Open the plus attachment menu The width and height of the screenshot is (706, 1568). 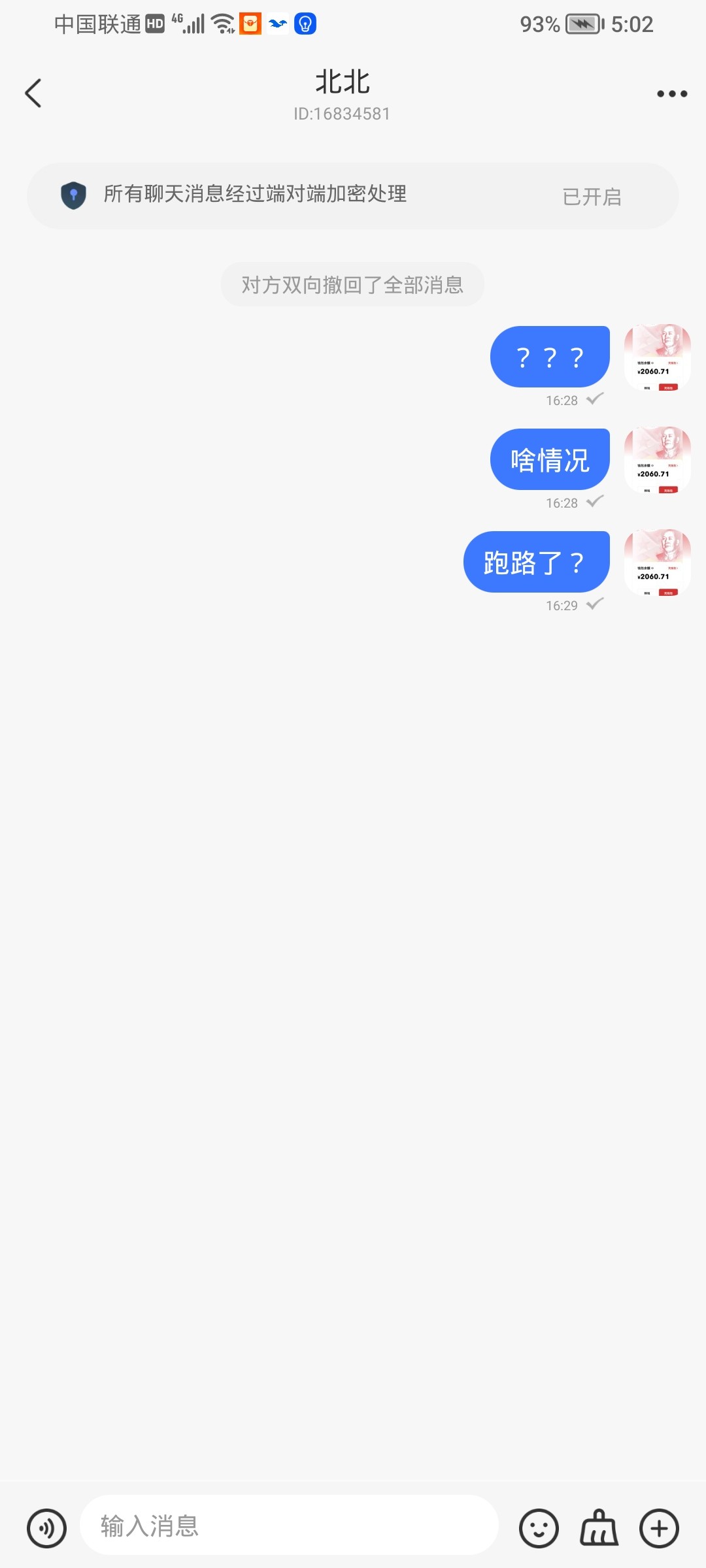[x=659, y=1528]
